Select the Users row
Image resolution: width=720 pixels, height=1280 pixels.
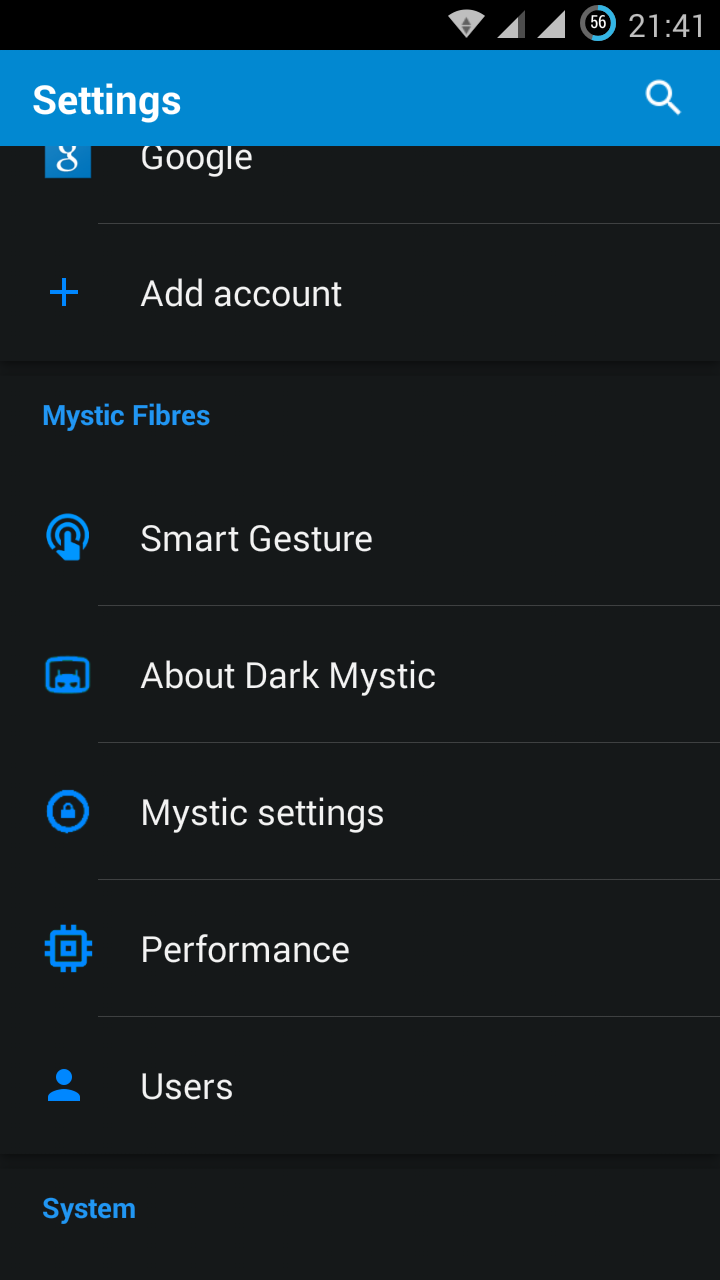tap(187, 1087)
